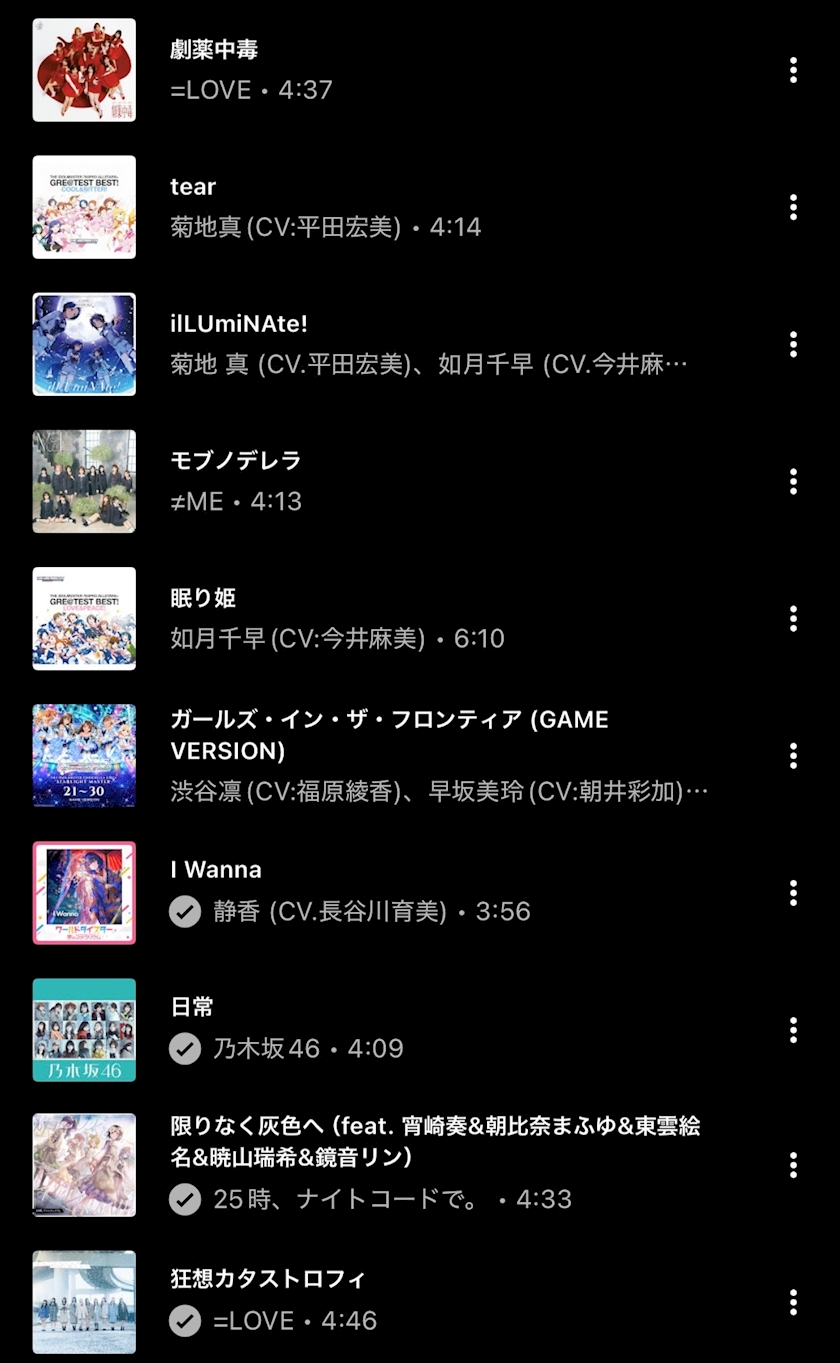Open the overflow menu for tear
840x1363 pixels.
point(793,207)
